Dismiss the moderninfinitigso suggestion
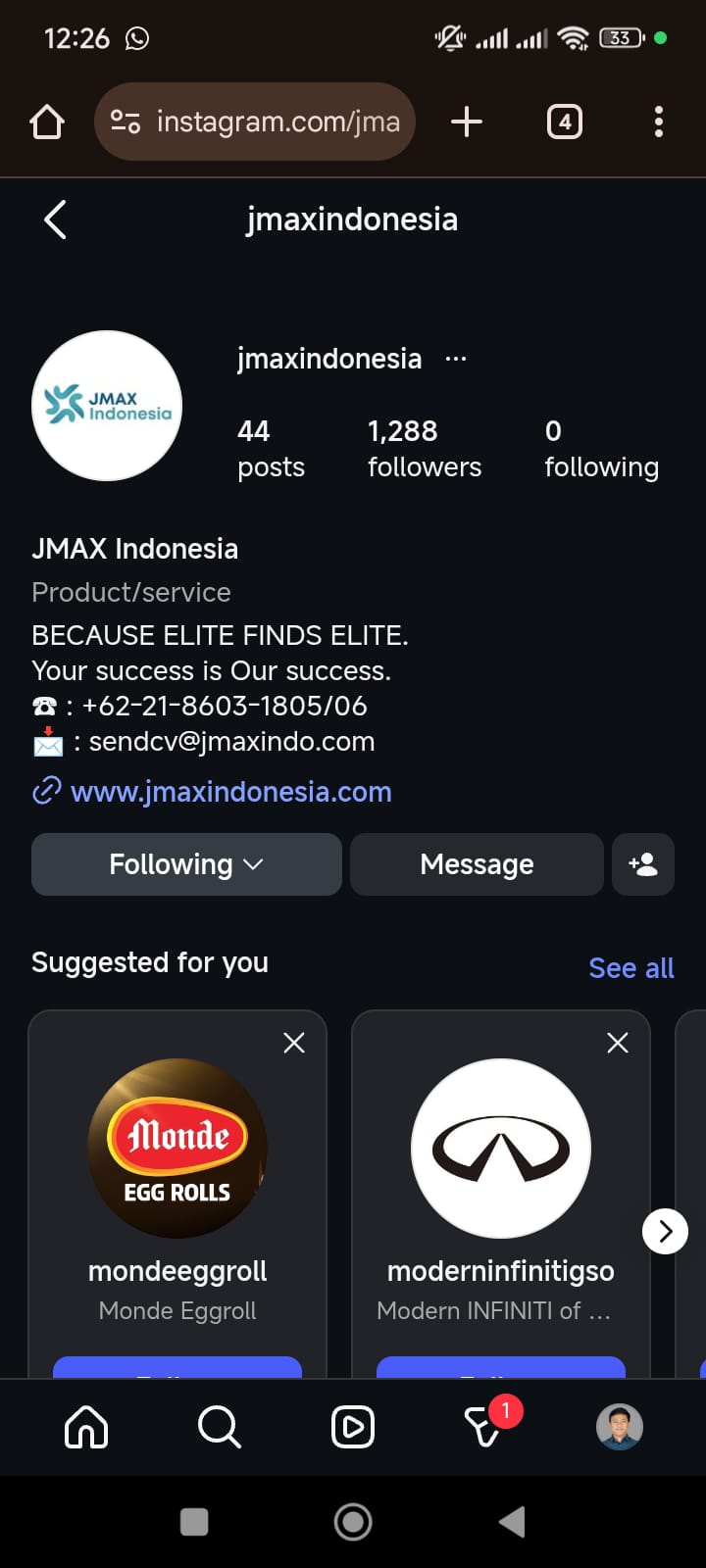 [618, 1043]
